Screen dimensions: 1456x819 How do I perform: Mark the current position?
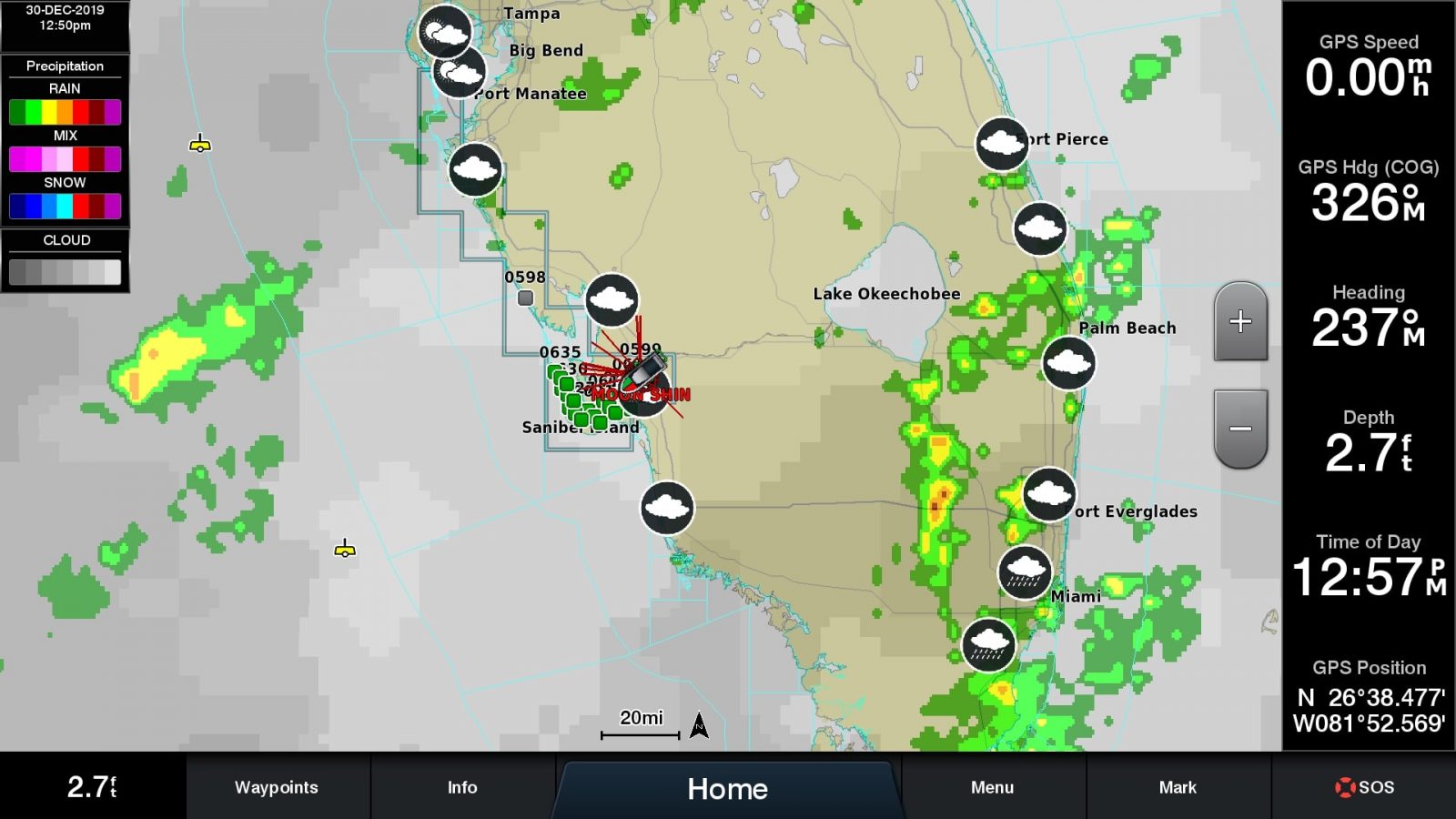pyautogui.click(x=1178, y=787)
